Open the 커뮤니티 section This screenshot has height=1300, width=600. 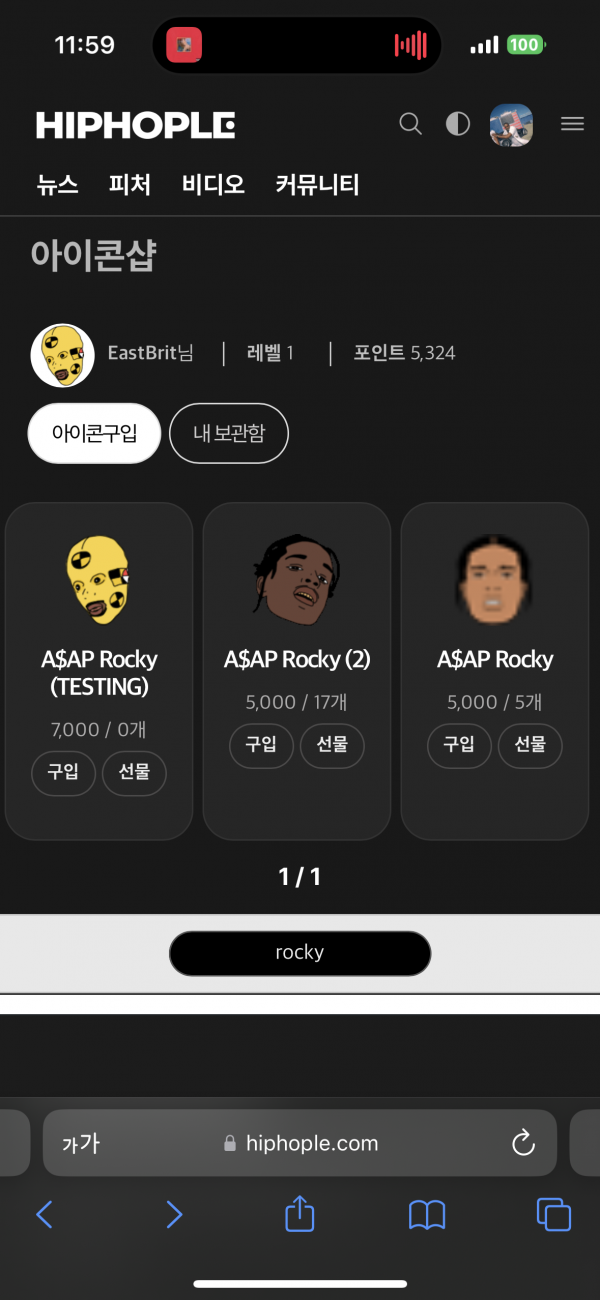click(x=317, y=185)
